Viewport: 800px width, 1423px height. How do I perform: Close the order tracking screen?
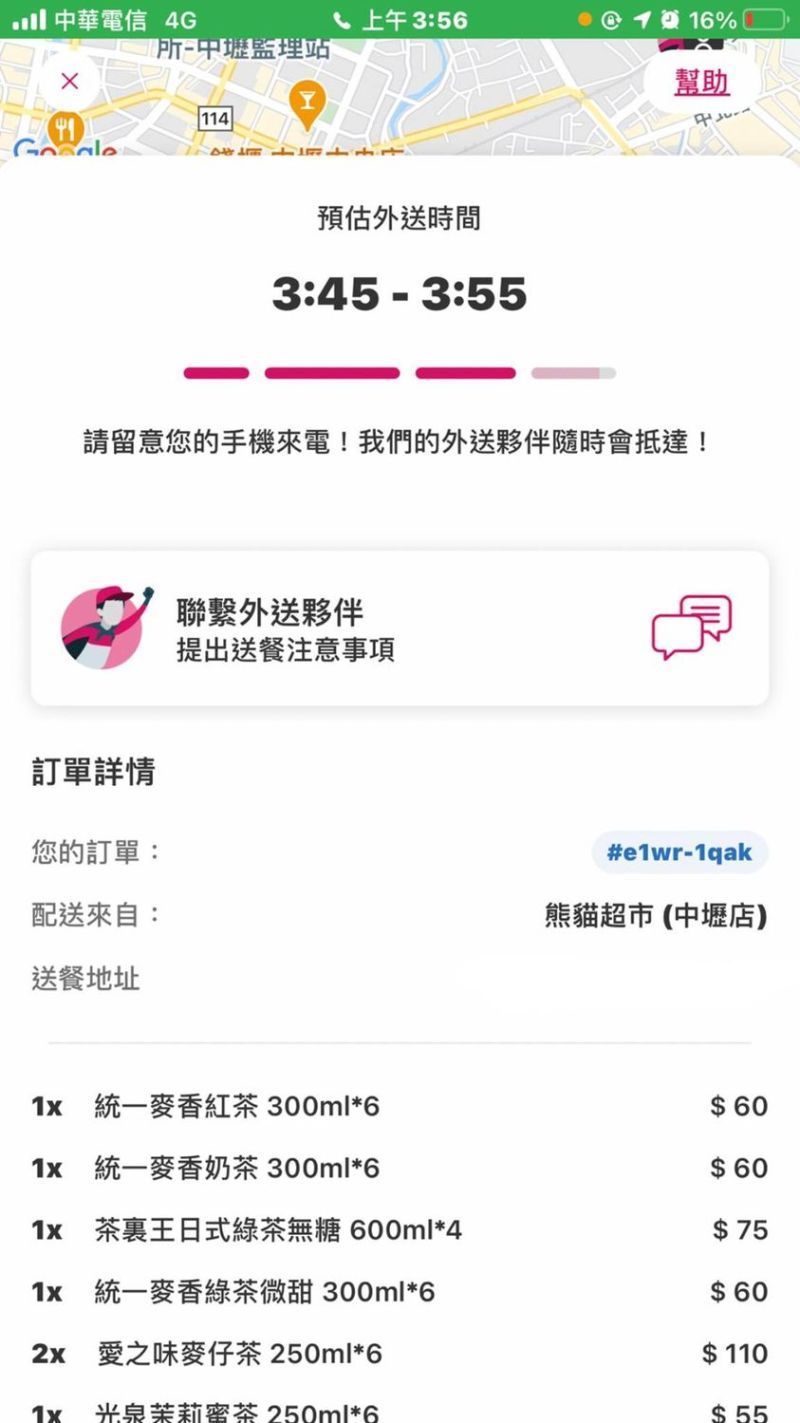[x=69, y=82]
